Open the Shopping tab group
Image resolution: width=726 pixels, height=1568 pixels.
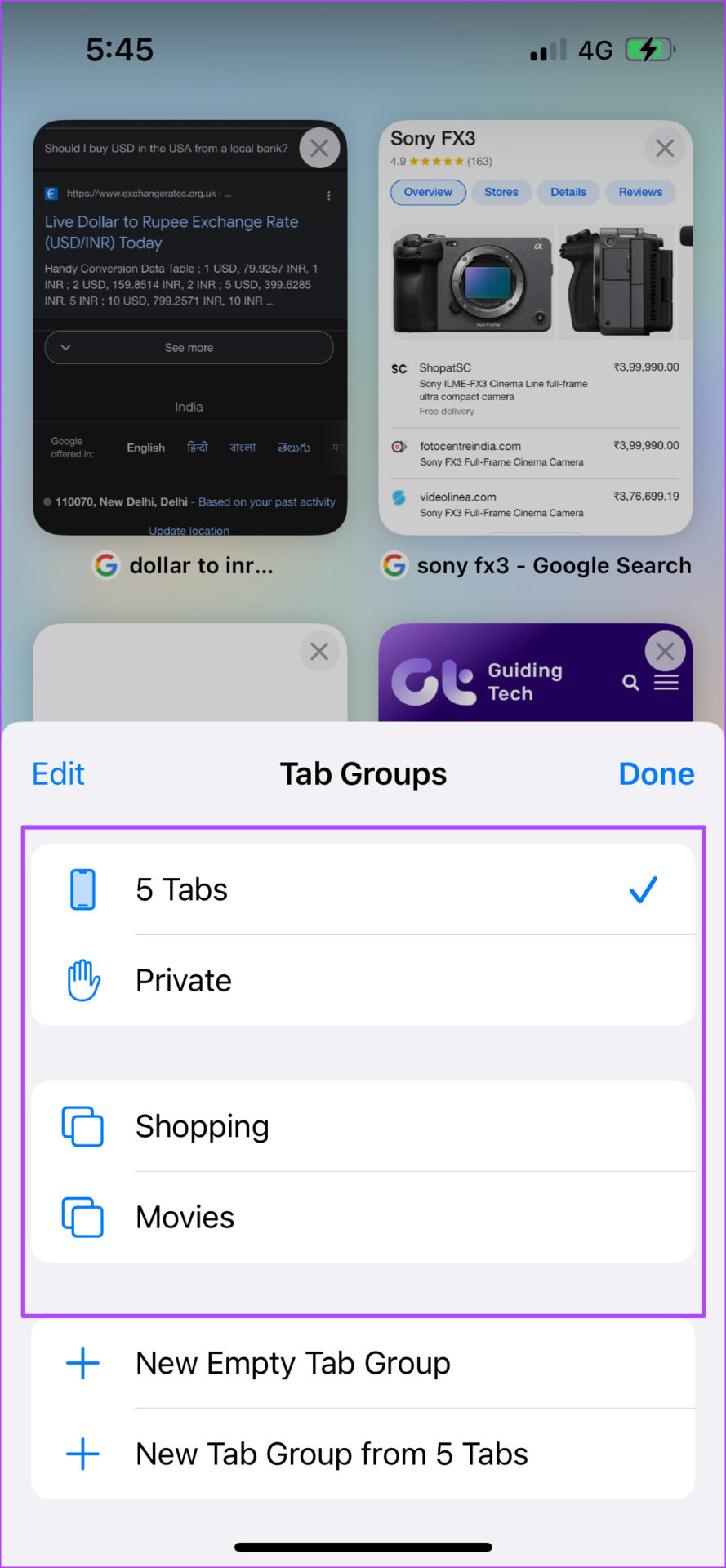[x=363, y=1126]
